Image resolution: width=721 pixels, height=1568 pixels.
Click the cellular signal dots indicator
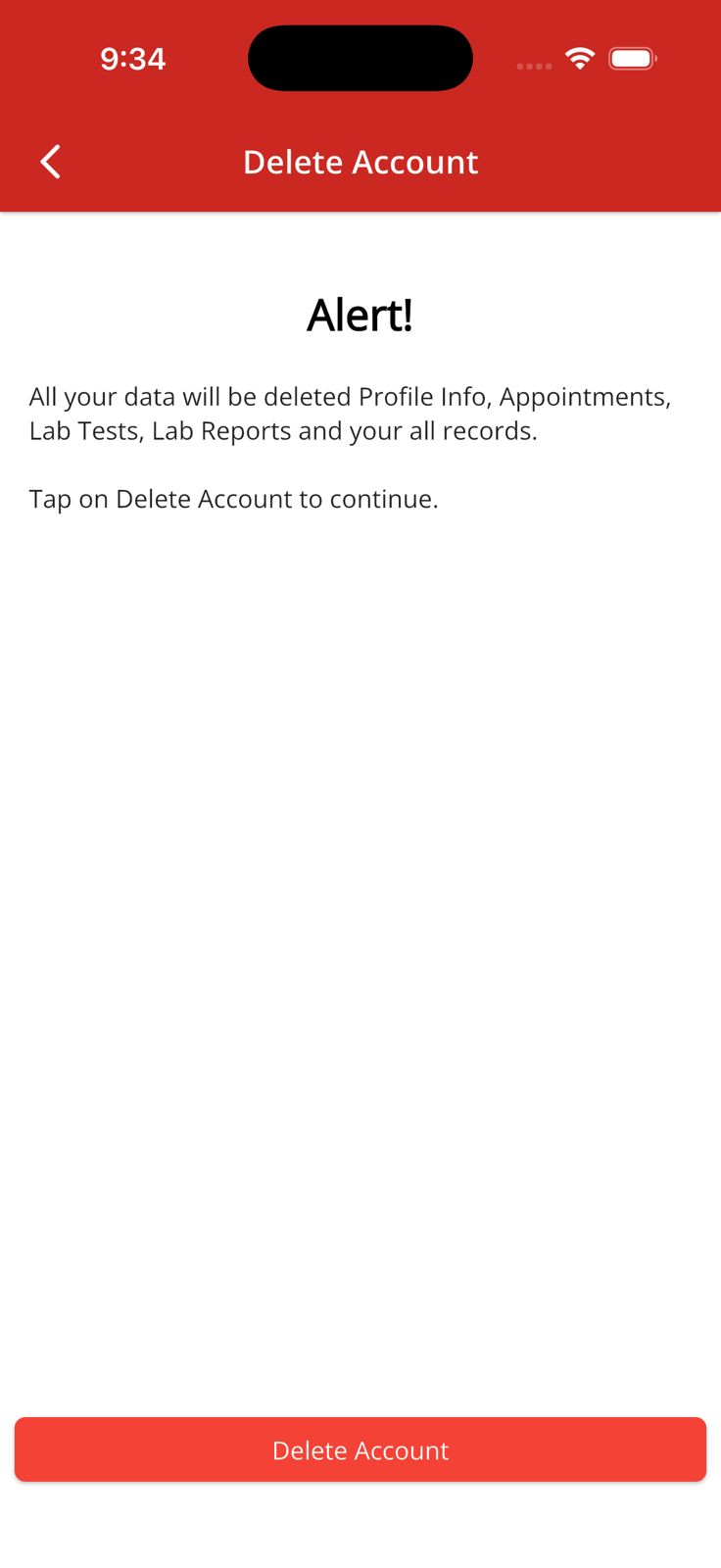pyautogui.click(x=534, y=66)
